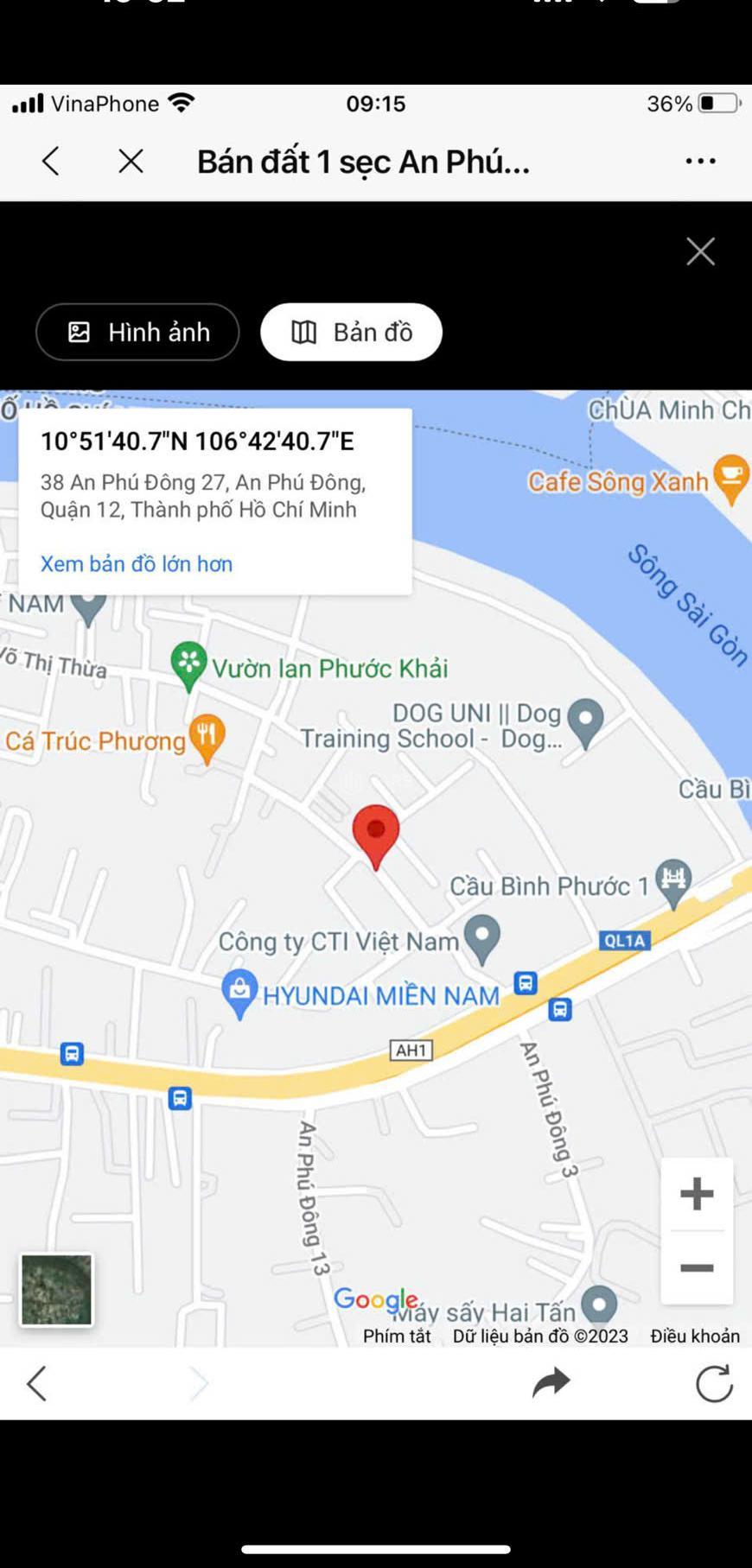The height and width of the screenshot is (1568, 752).
Task: Zoom out of the map
Action: pos(697,1267)
